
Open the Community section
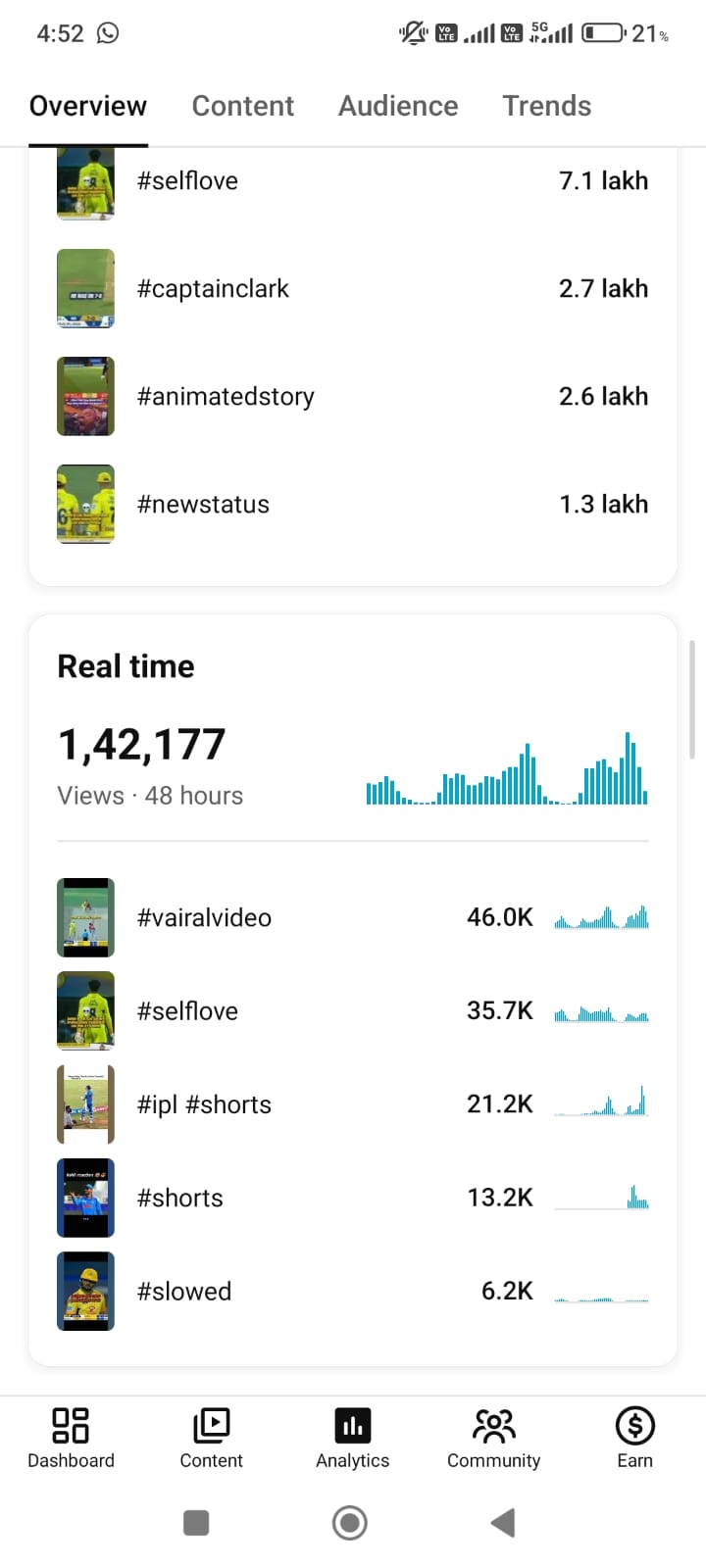pyautogui.click(x=493, y=1438)
